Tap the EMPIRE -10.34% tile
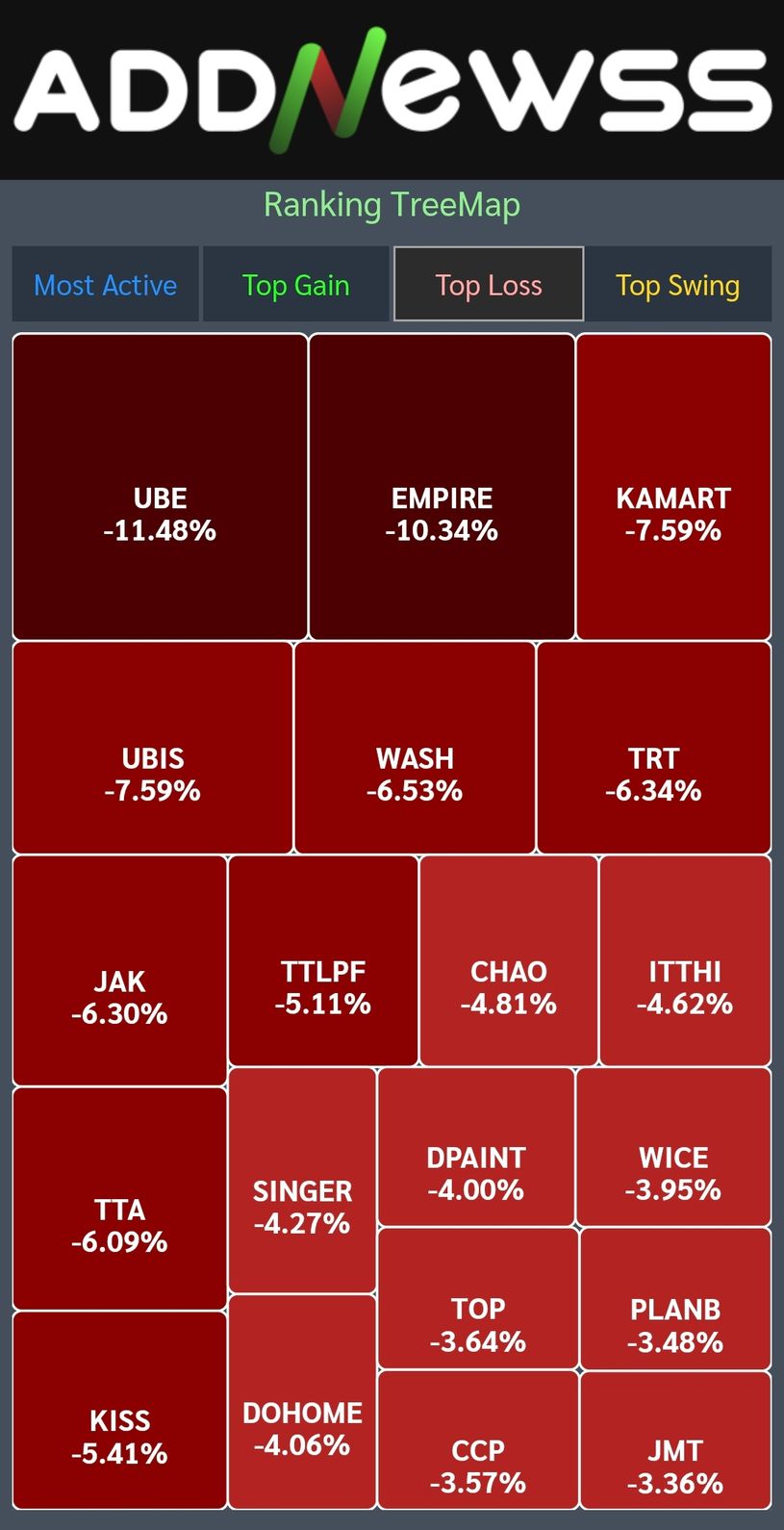The height and width of the screenshot is (1530, 784). 442,487
